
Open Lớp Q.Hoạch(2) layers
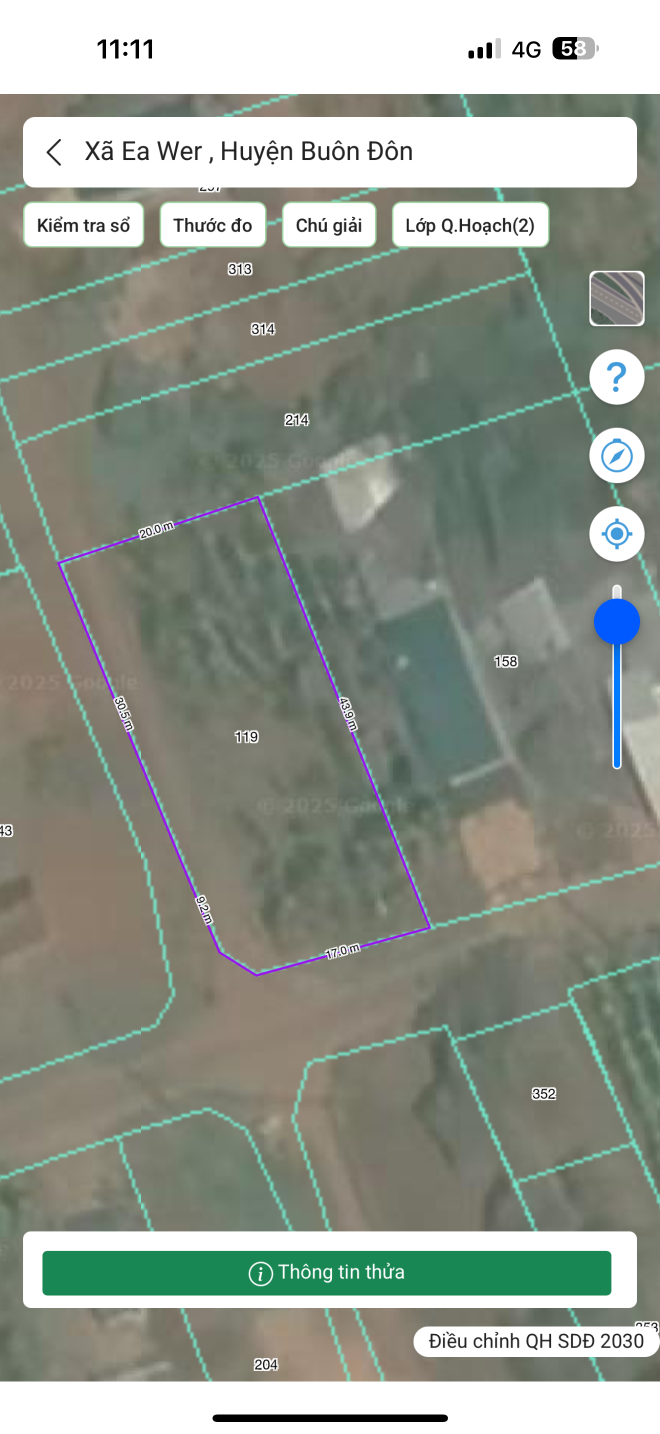pos(470,225)
